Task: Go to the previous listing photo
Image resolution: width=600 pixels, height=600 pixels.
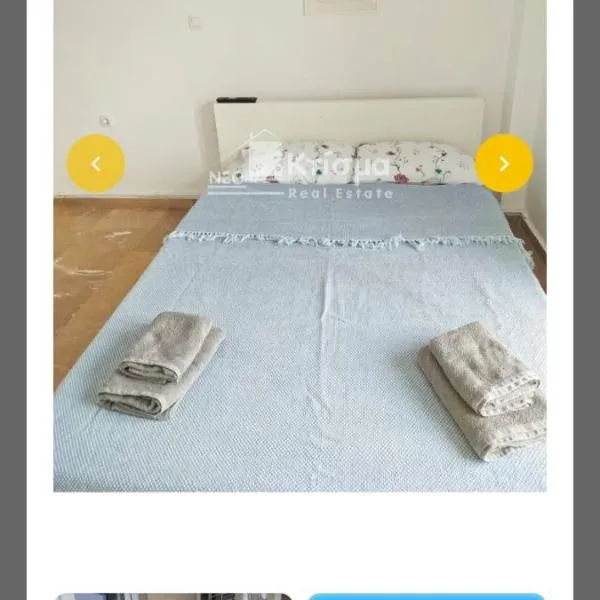Action: [96, 163]
